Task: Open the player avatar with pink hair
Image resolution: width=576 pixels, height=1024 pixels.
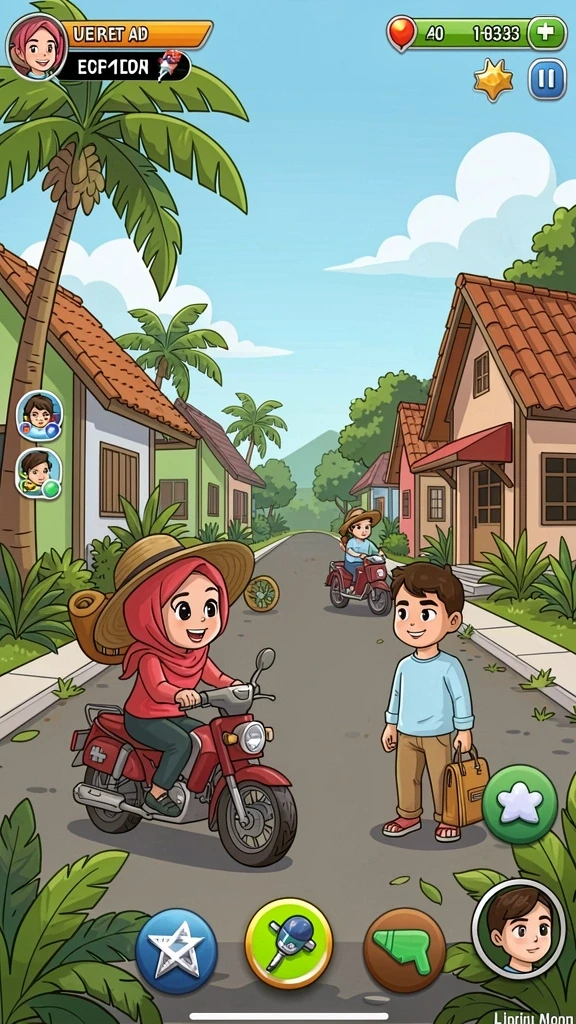Action: pos(37,47)
